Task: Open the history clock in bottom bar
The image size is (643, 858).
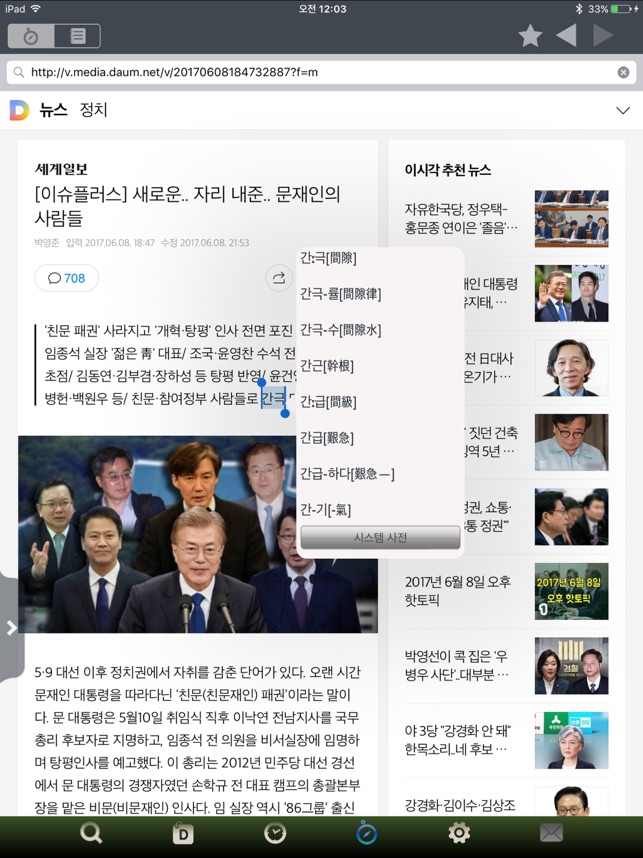Action: point(275,833)
